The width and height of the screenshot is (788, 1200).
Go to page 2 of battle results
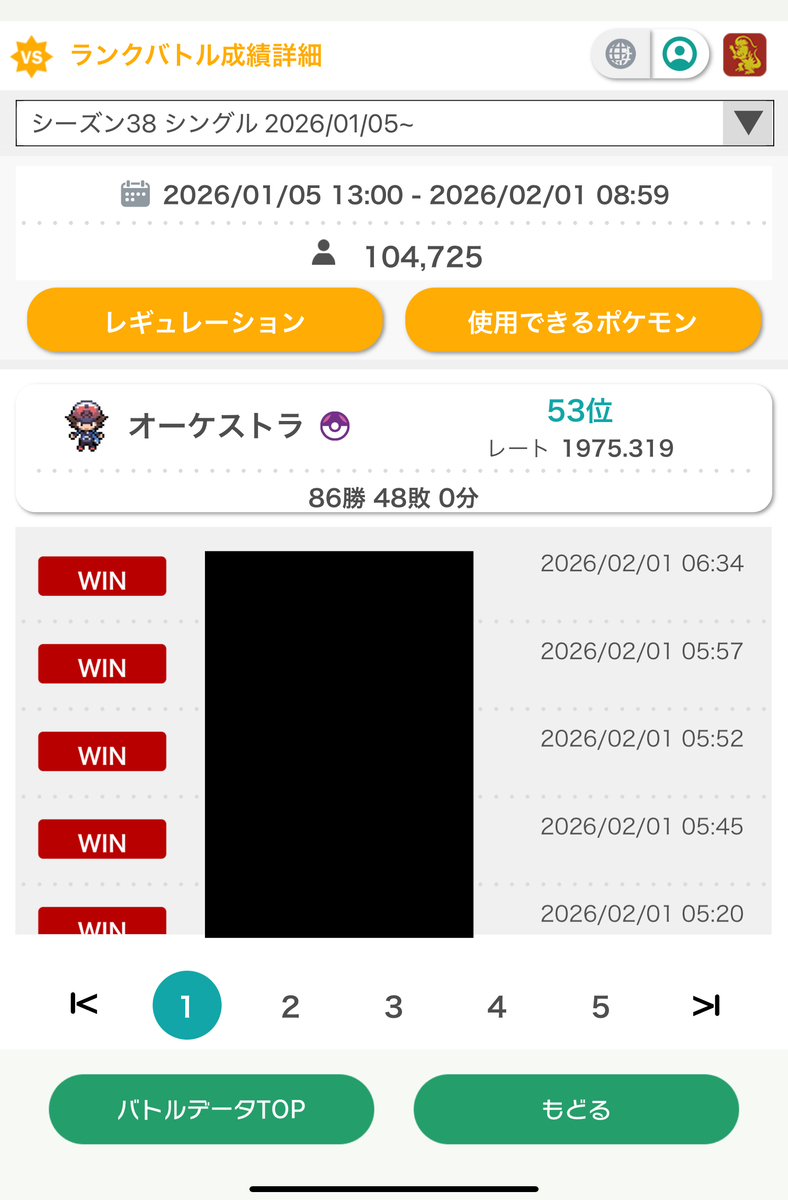[290, 1006]
